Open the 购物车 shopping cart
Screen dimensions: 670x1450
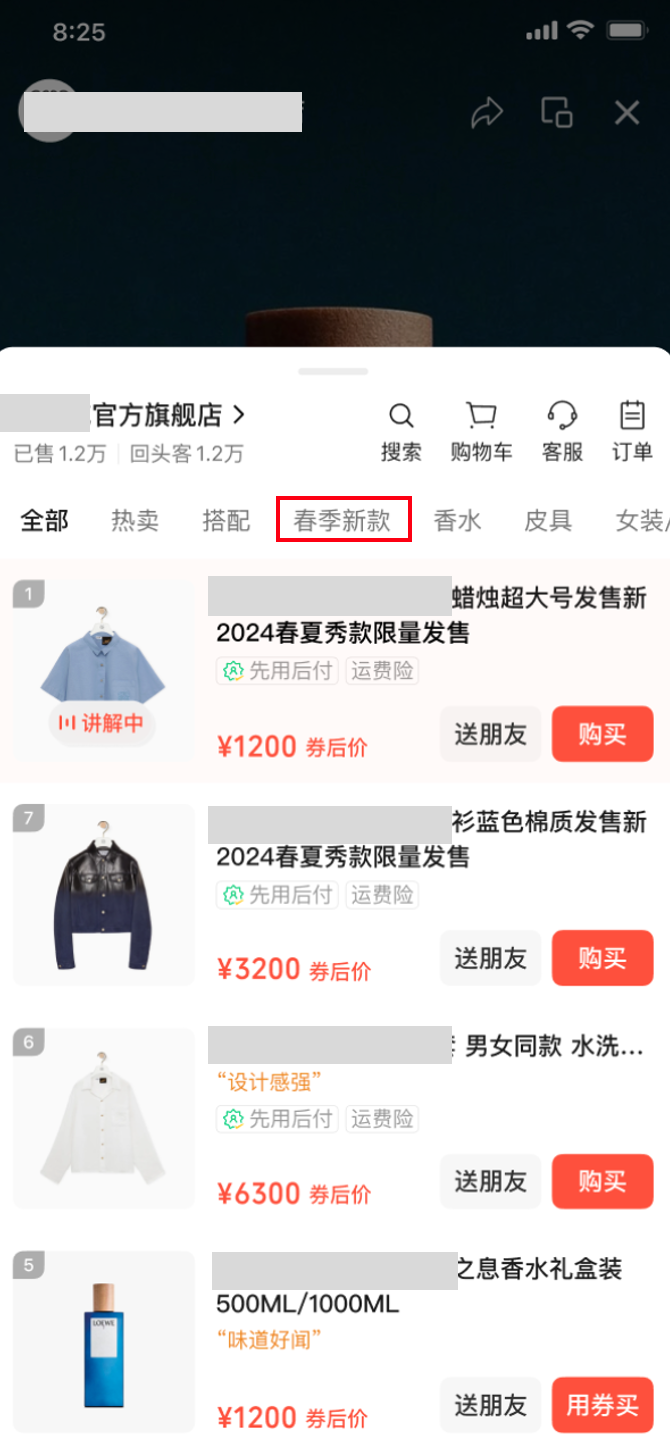(x=481, y=432)
